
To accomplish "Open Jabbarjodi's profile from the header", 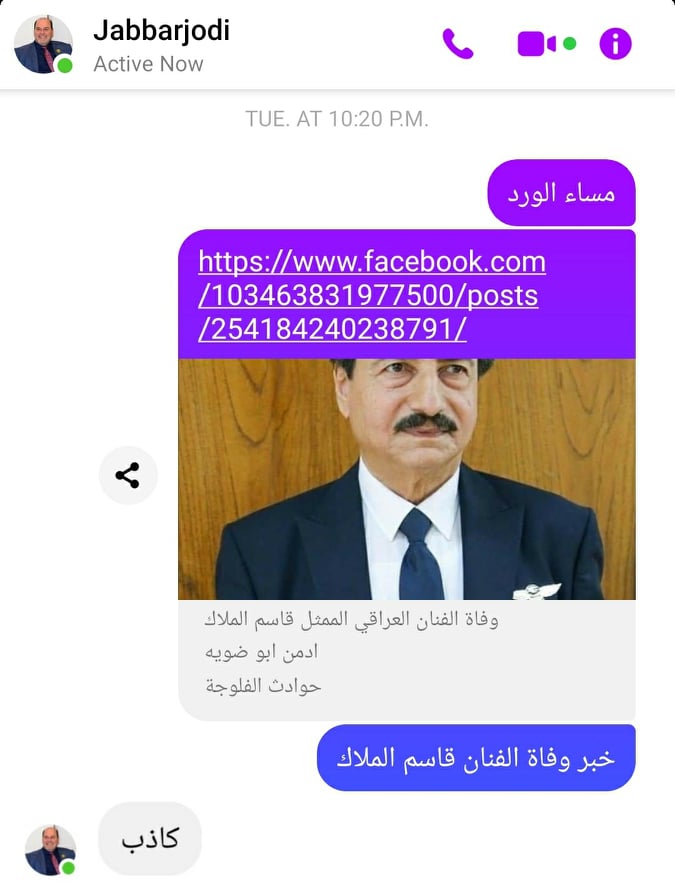I will click(161, 31).
